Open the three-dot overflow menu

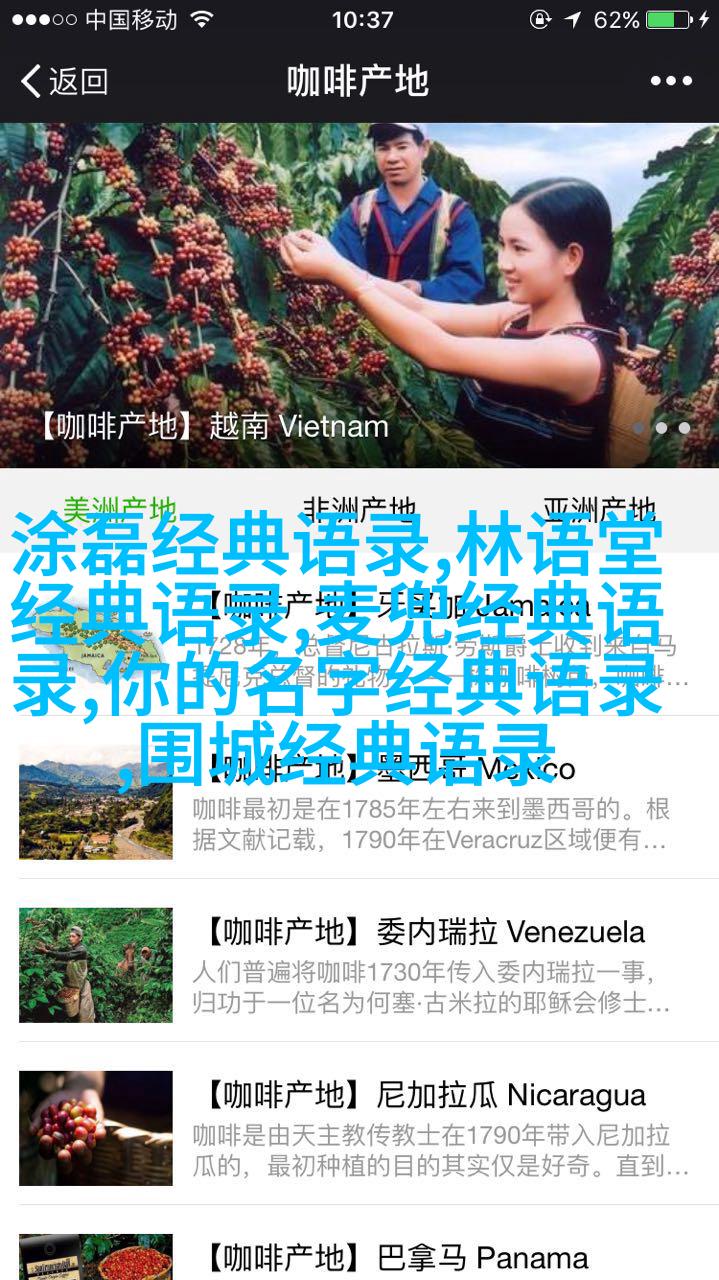click(x=670, y=81)
